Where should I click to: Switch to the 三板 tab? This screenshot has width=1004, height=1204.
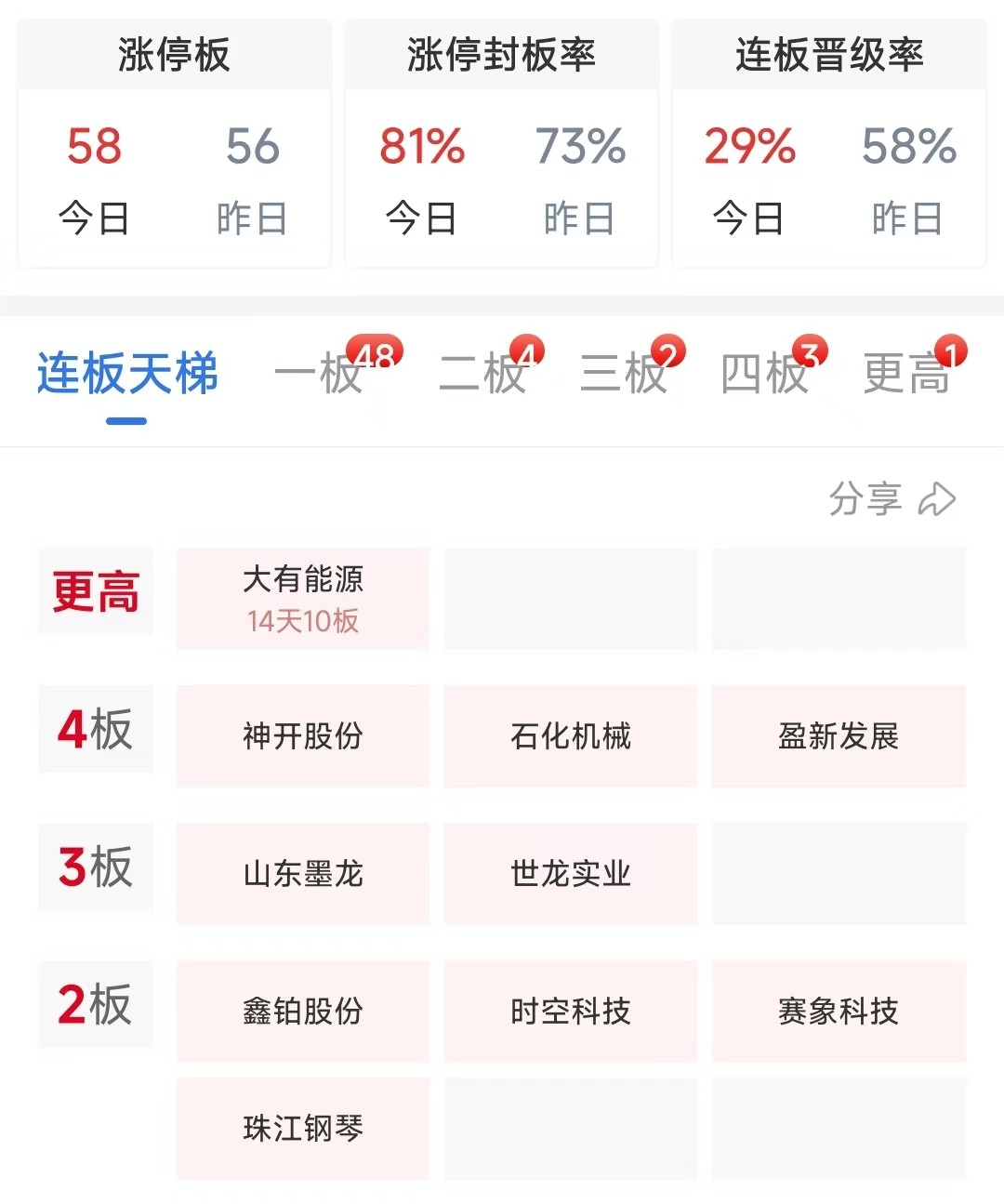625,374
